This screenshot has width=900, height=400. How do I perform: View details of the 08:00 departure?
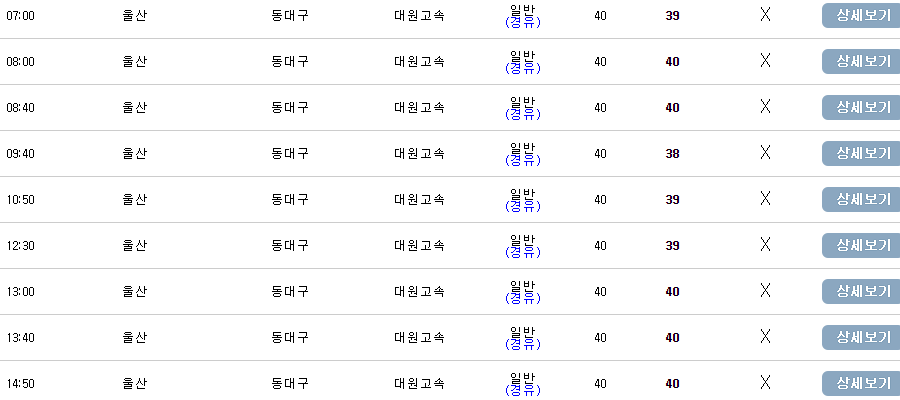(861, 61)
